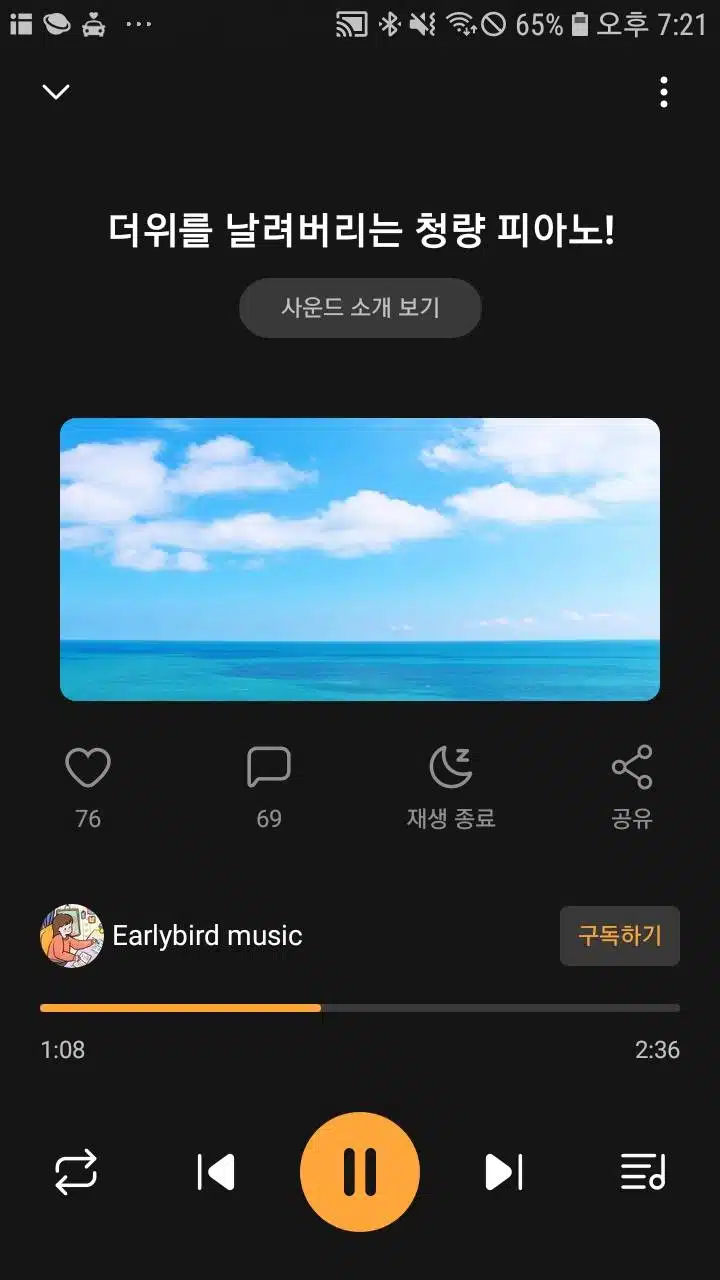
Task: Tap the ocean sky album artwork
Action: (360, 559)
